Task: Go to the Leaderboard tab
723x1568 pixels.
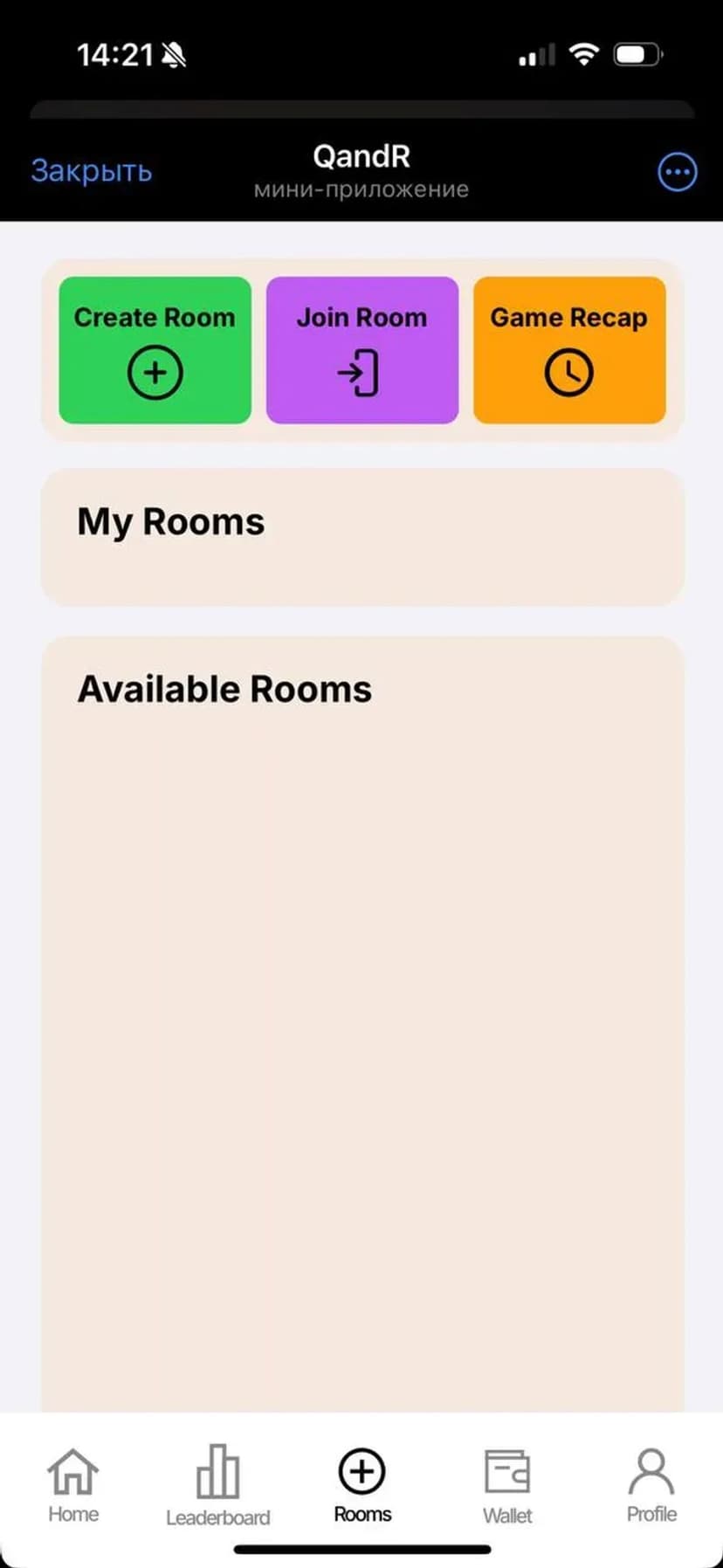Action: coord(217,1485)
